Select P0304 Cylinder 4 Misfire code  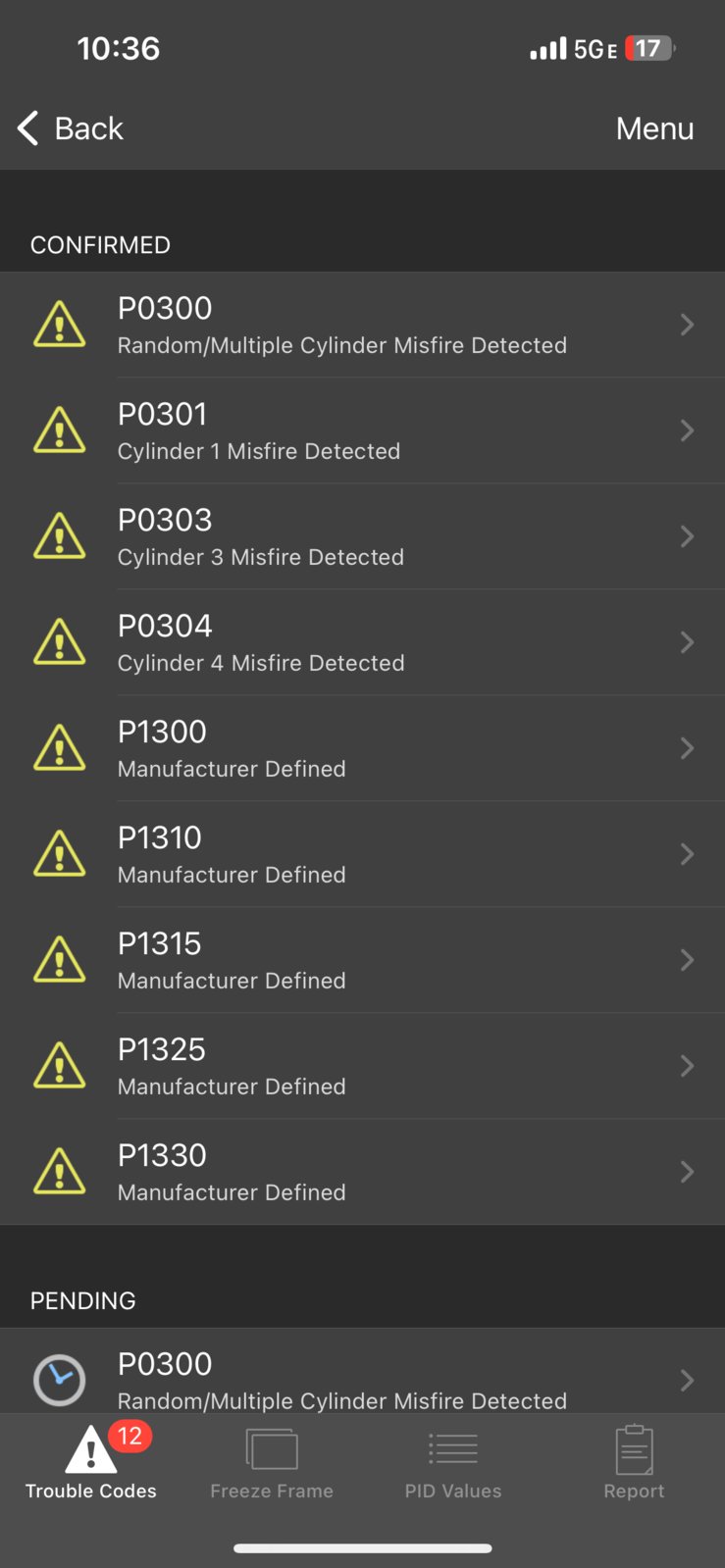pyautogui.click(x=362, y=642)
